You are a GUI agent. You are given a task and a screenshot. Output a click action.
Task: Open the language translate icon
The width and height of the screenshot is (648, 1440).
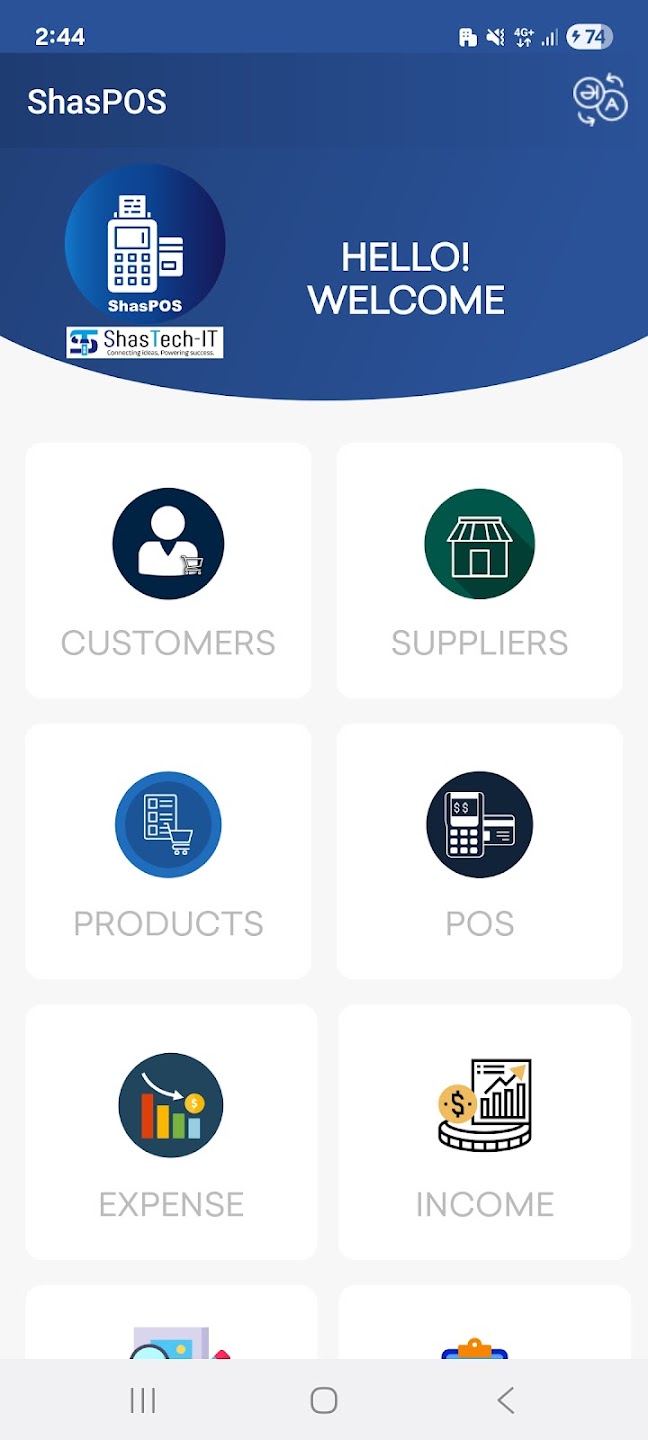click(600, 100)
